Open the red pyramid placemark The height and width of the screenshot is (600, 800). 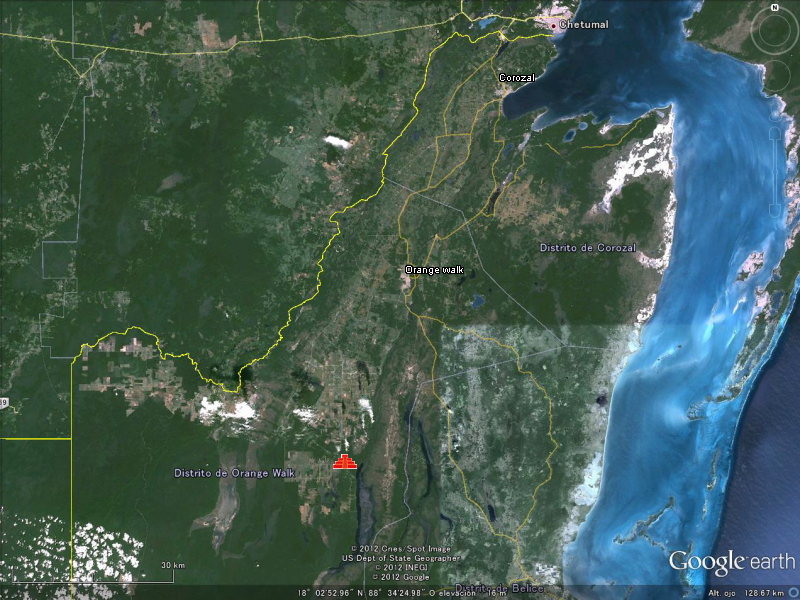(x=345, y=462)
